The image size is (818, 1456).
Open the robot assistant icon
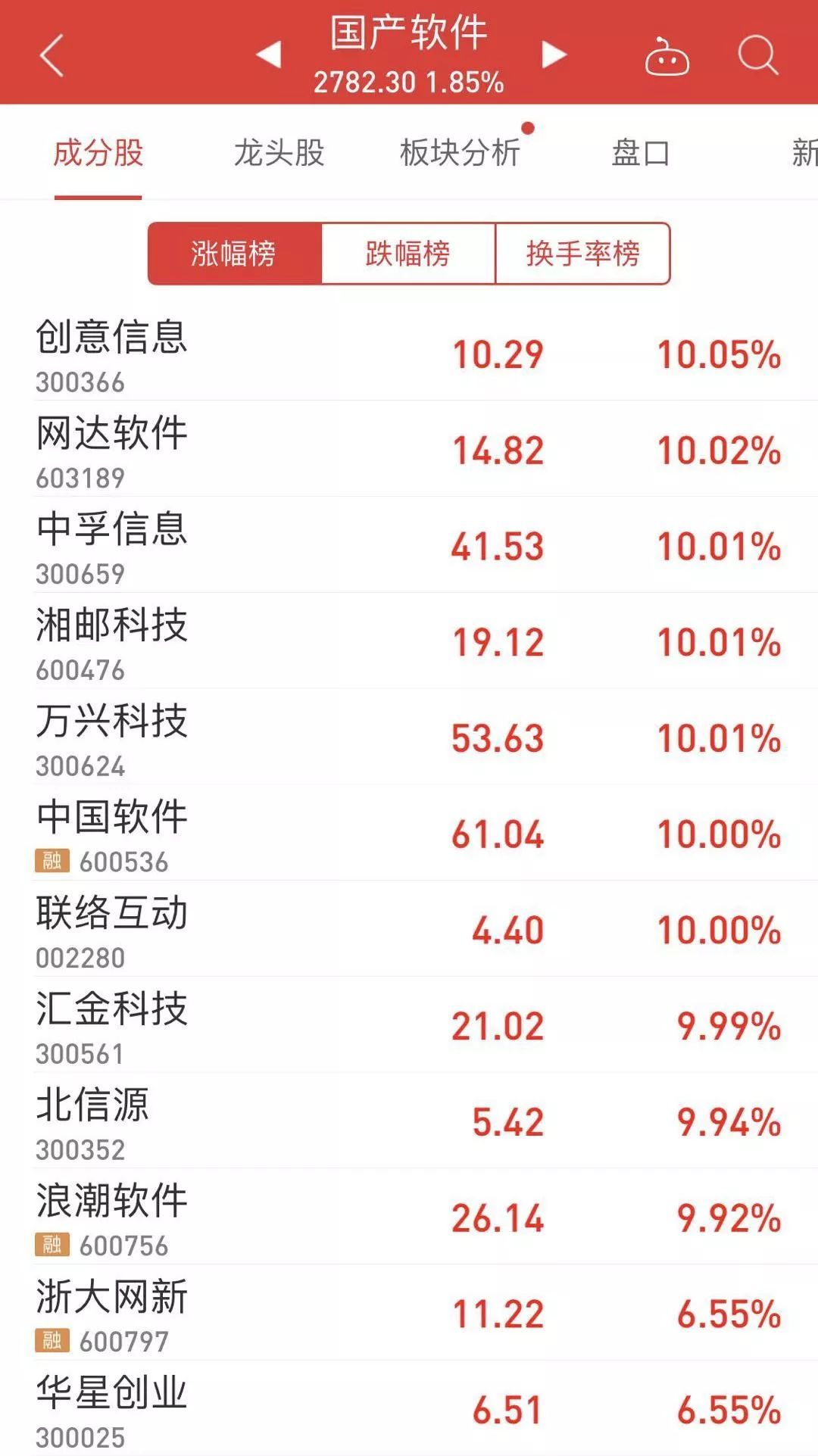[667, 57]
